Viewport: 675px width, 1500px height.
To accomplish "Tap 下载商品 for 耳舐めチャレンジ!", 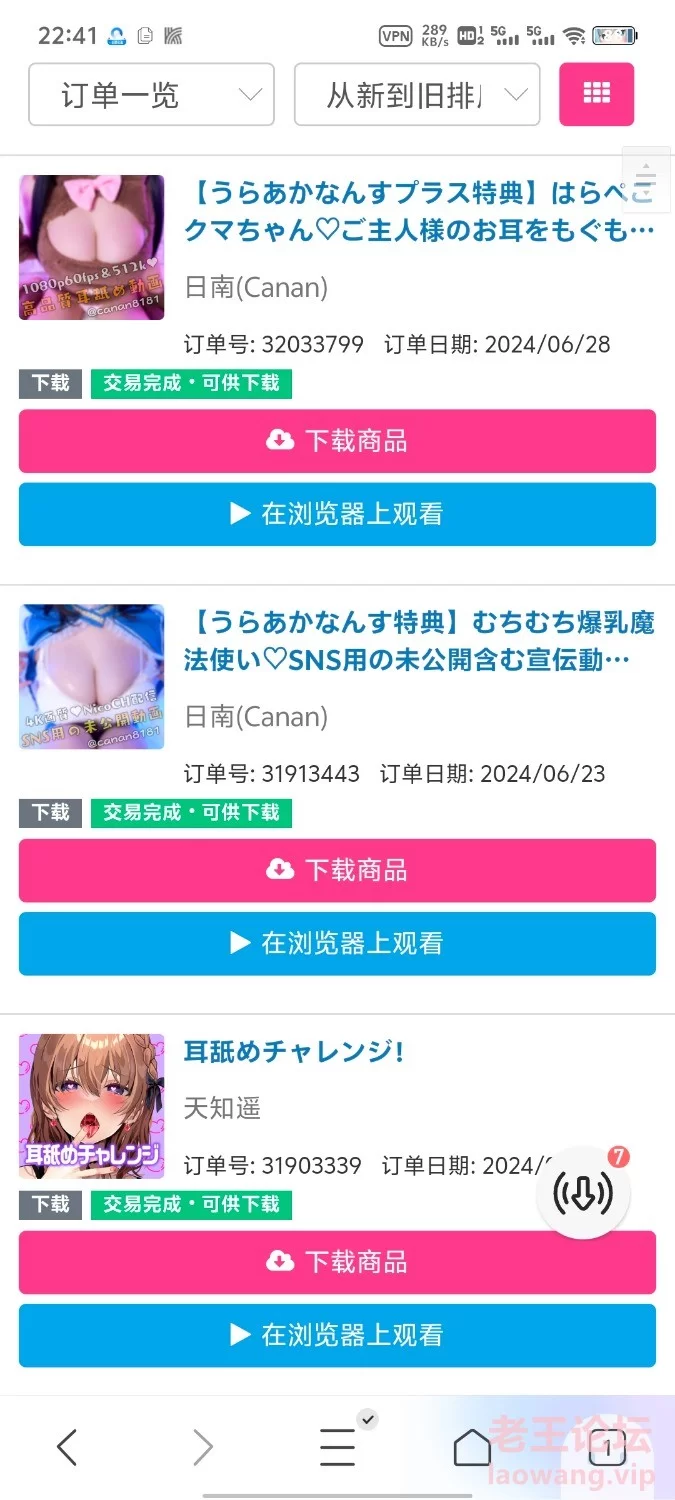I will (x=337, y=1262).
